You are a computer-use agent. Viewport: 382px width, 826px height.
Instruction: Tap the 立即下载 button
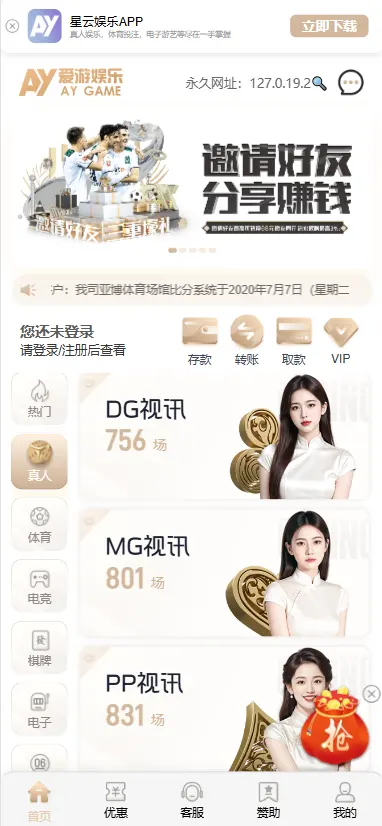coord(329,26)
